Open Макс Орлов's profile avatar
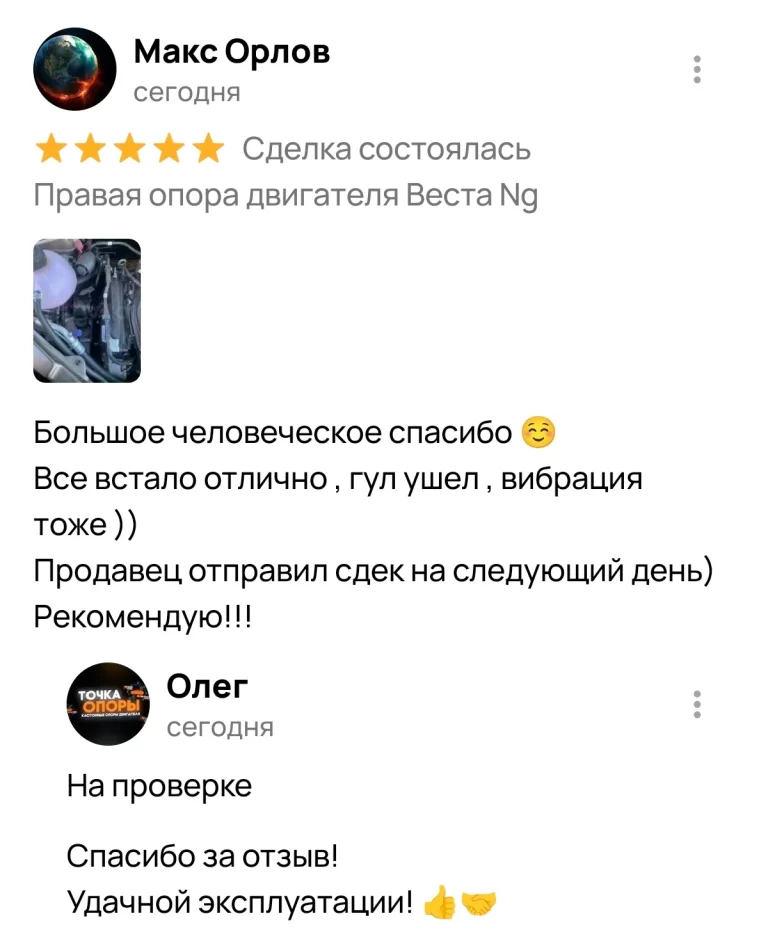This screenshot has height=948, width=768. [75, 69]
